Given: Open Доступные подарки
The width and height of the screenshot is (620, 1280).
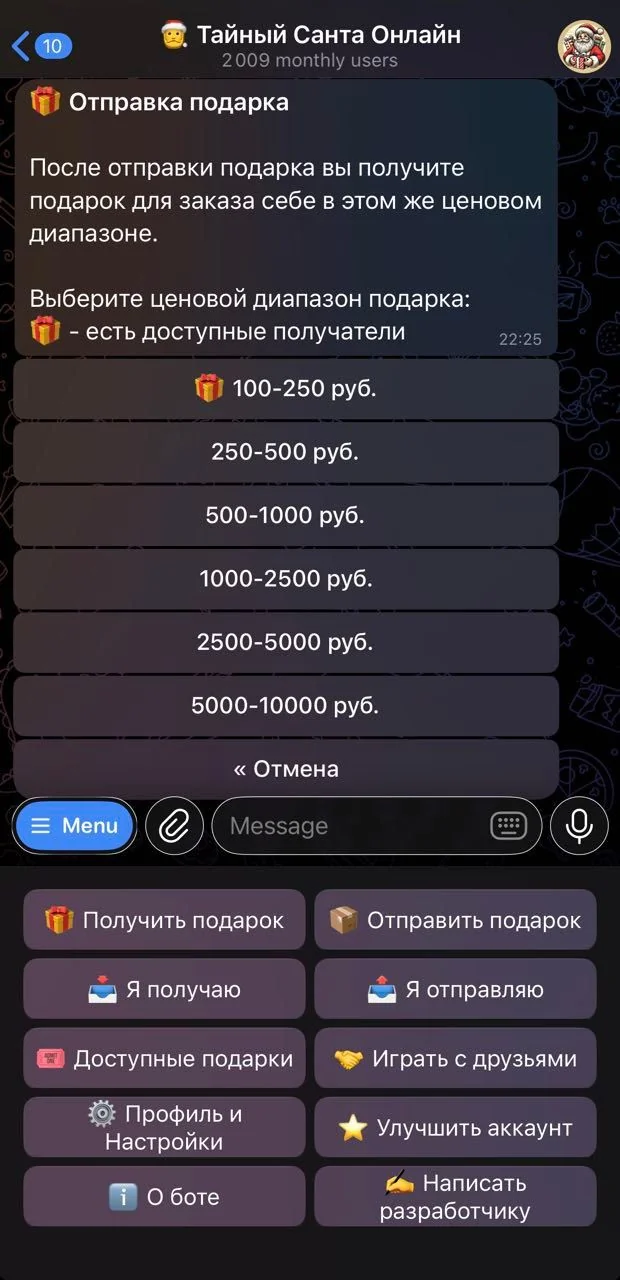Looking at the screenshot, I should coord(165,1058).
